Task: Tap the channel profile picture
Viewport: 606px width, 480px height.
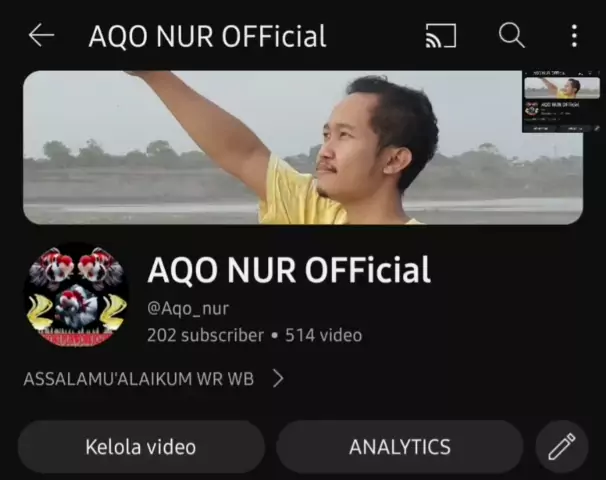Action: (x=75, y=297)
